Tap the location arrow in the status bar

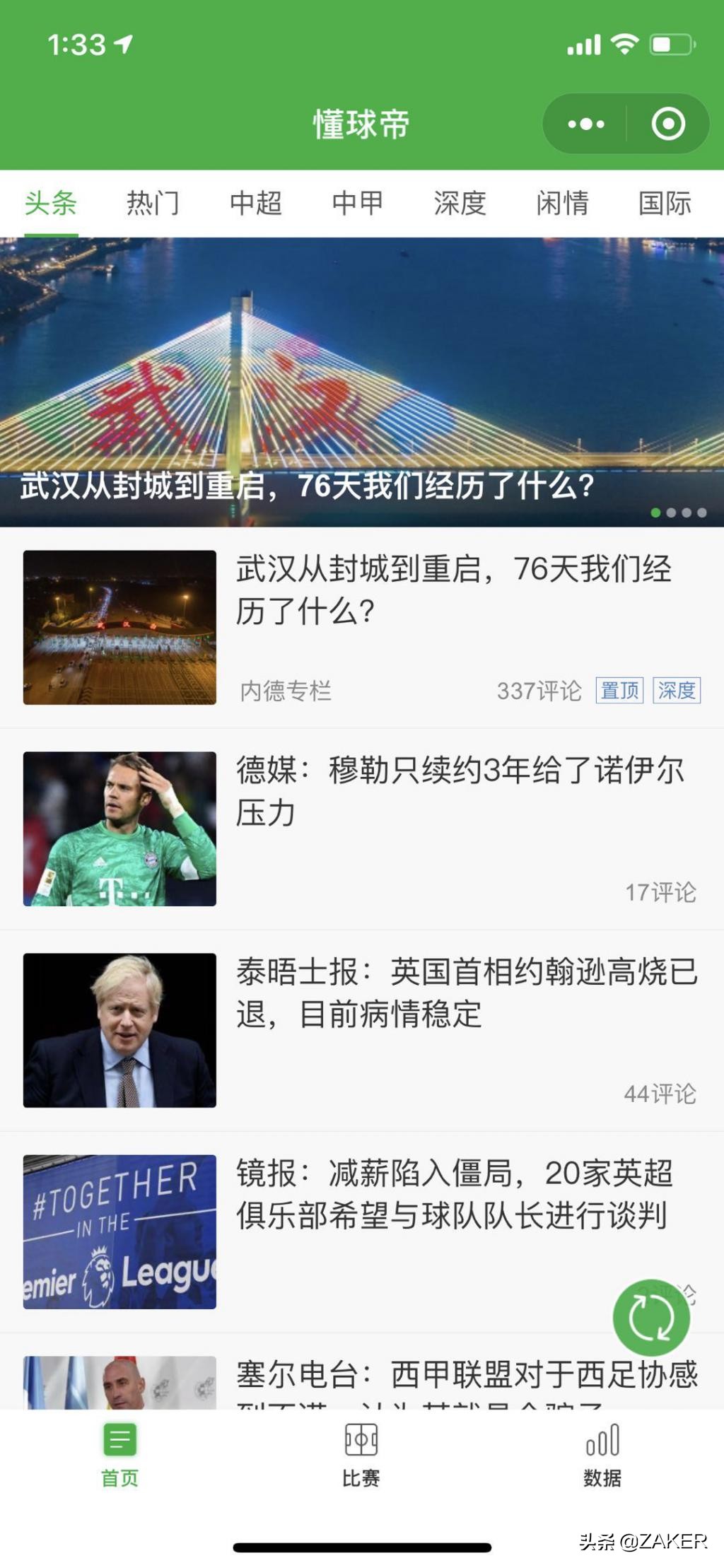pos(124,45)
